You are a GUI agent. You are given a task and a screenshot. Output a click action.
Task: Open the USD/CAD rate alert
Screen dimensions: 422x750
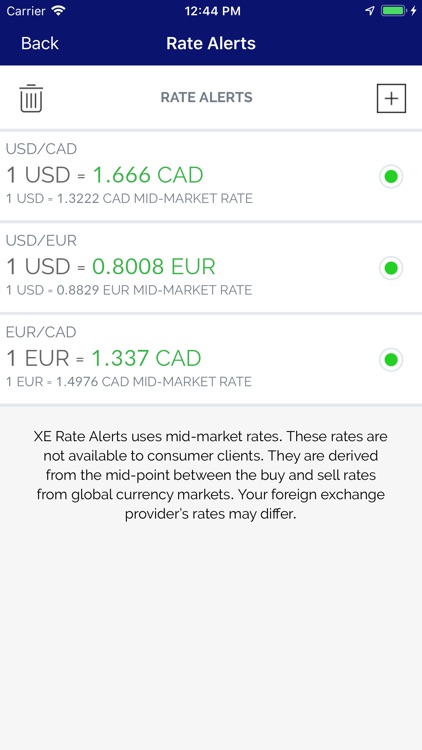211,176
